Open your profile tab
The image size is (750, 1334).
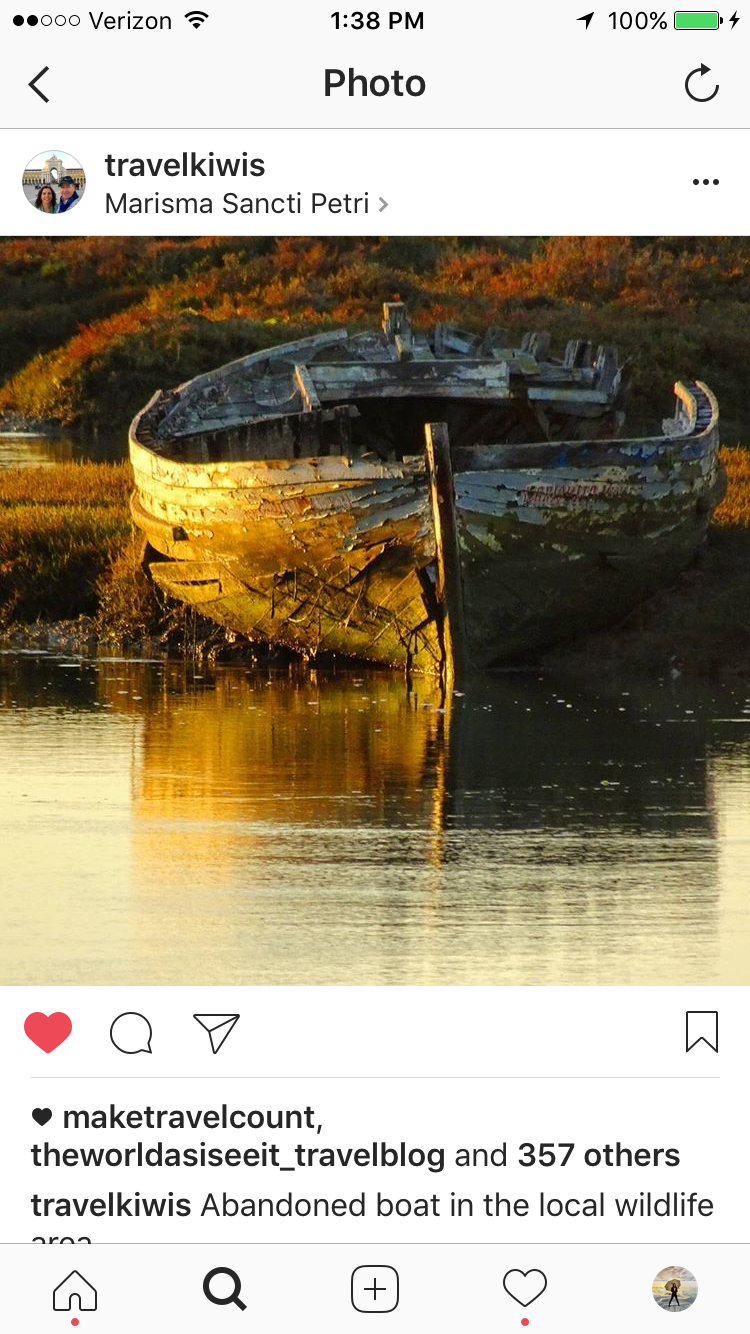click(675, 1289)
